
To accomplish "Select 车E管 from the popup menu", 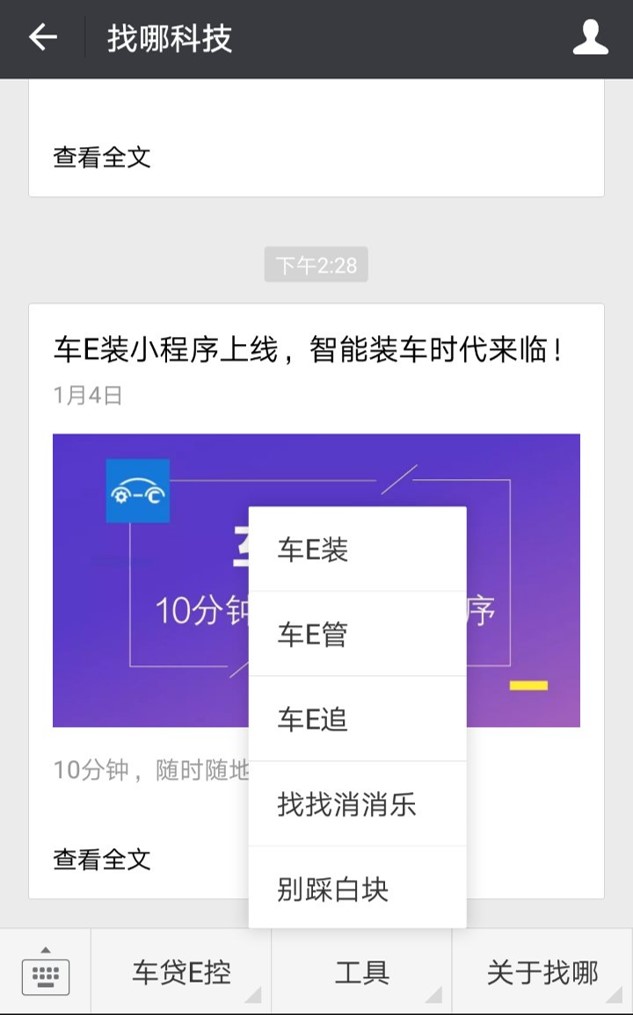I will [357, 634].
